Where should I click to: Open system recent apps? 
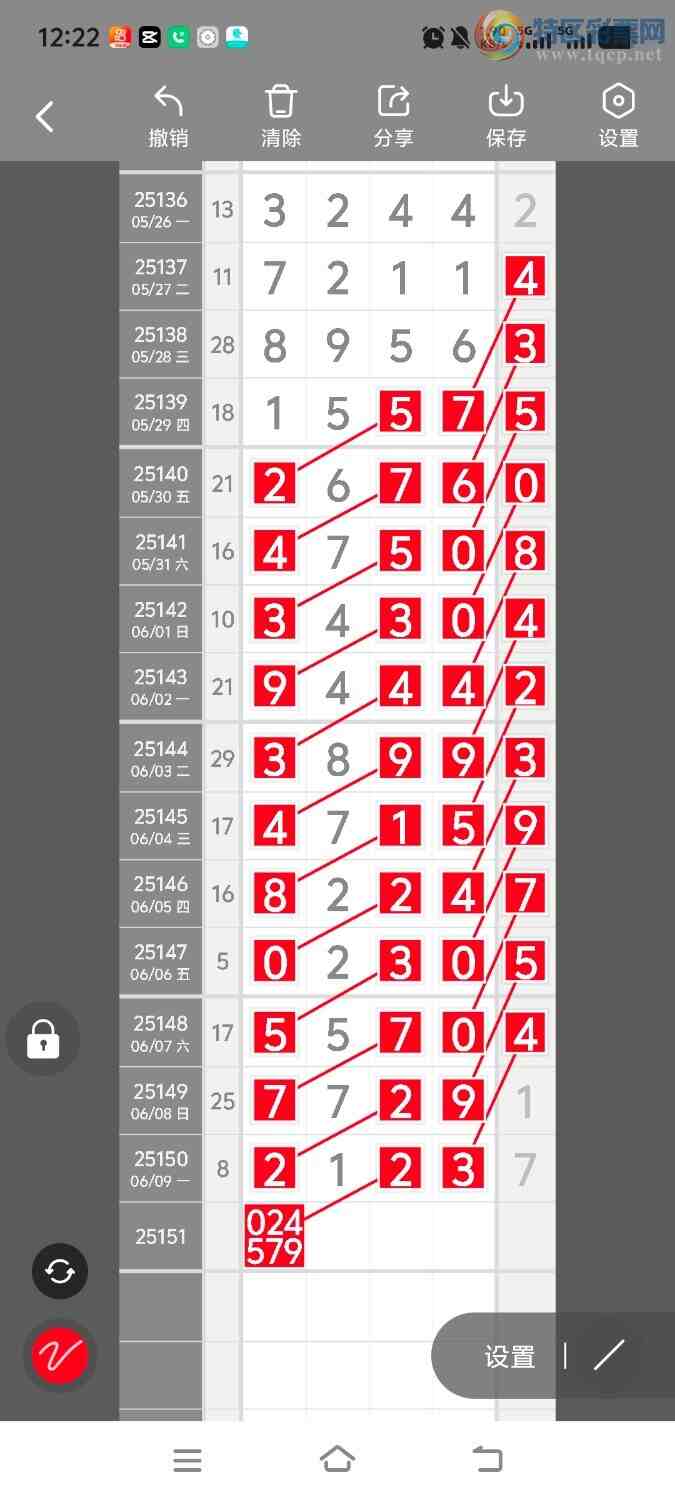pyautogui.click(x=187, y=1460)
